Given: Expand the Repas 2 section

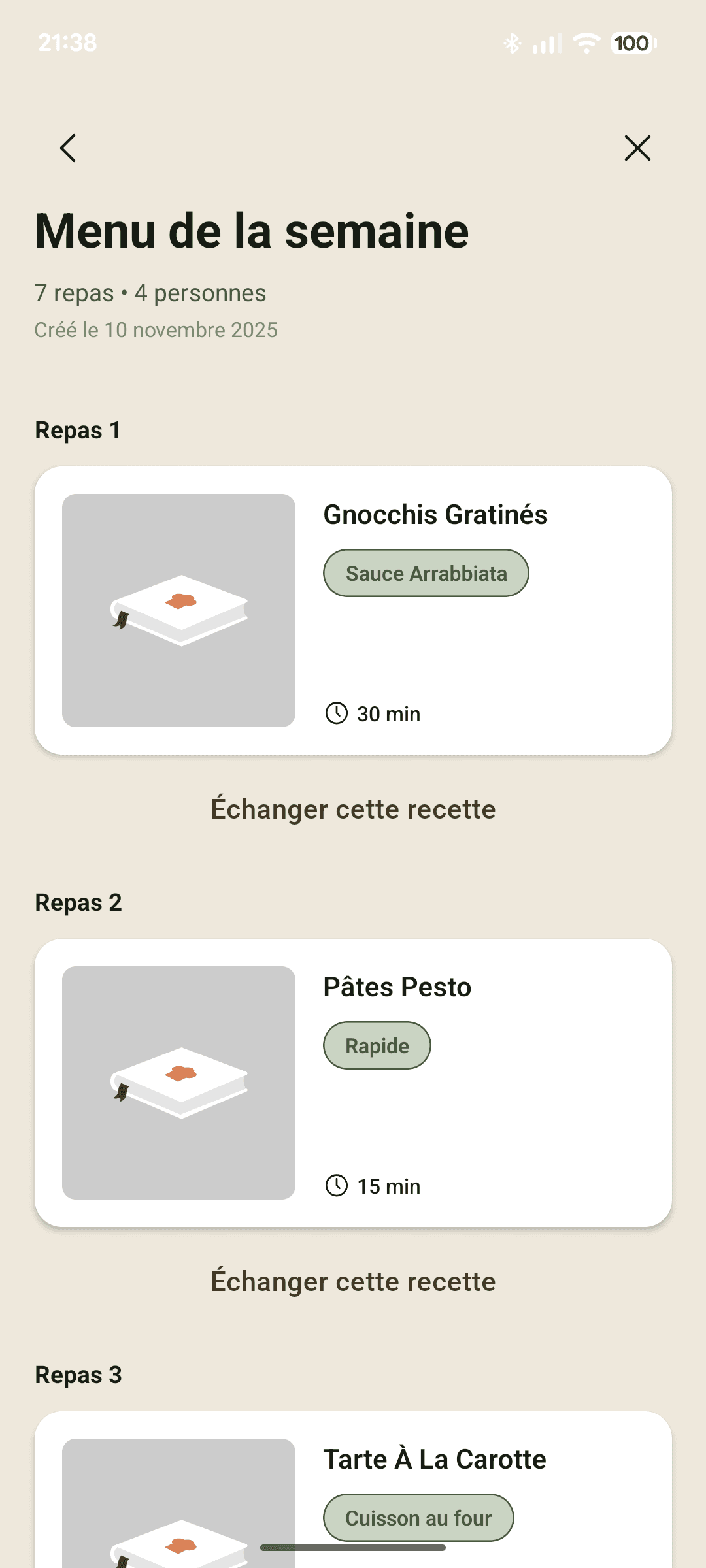Looking at the screenshot, I should (78, 902).
